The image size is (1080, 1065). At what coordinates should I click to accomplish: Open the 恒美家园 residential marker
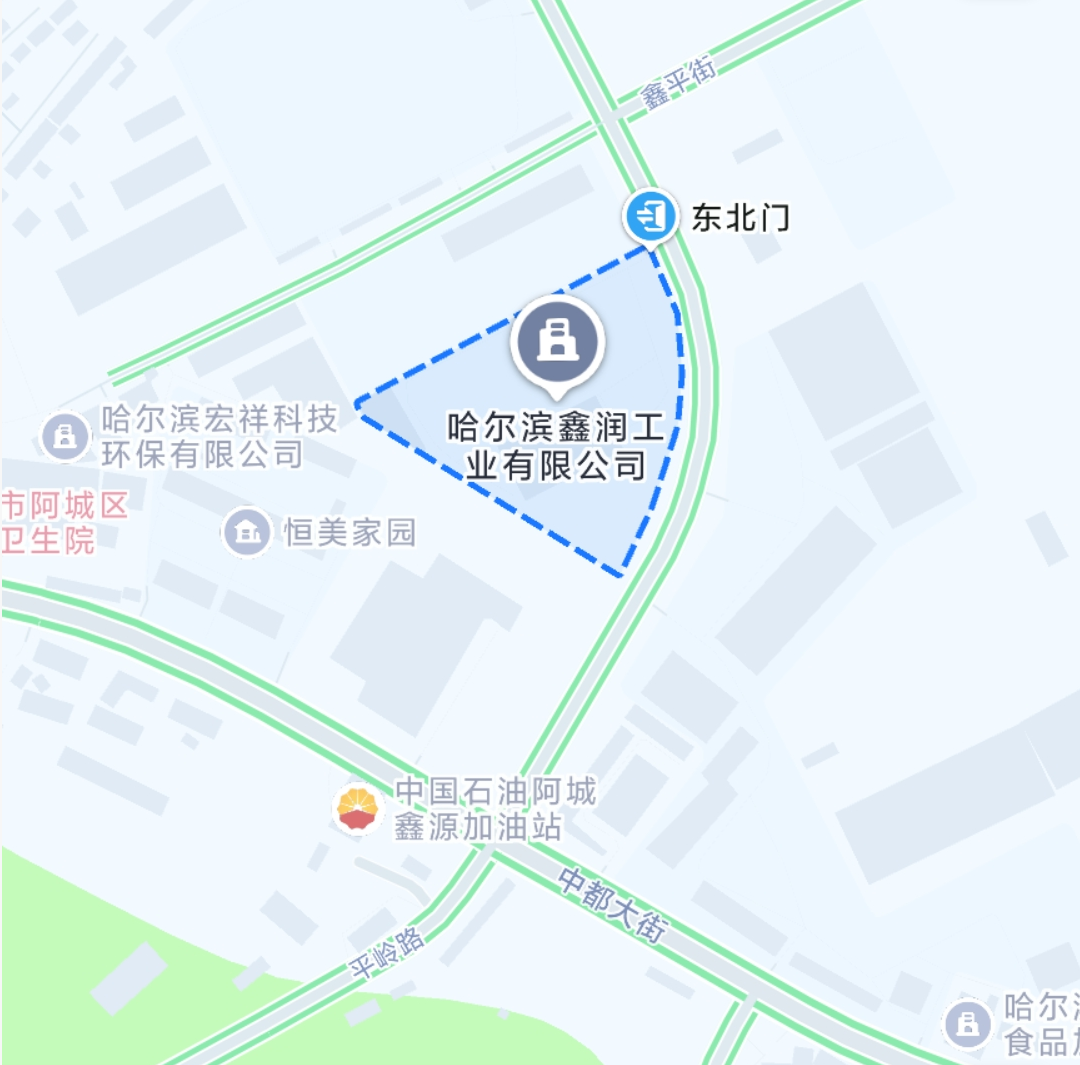coord(246,532)
